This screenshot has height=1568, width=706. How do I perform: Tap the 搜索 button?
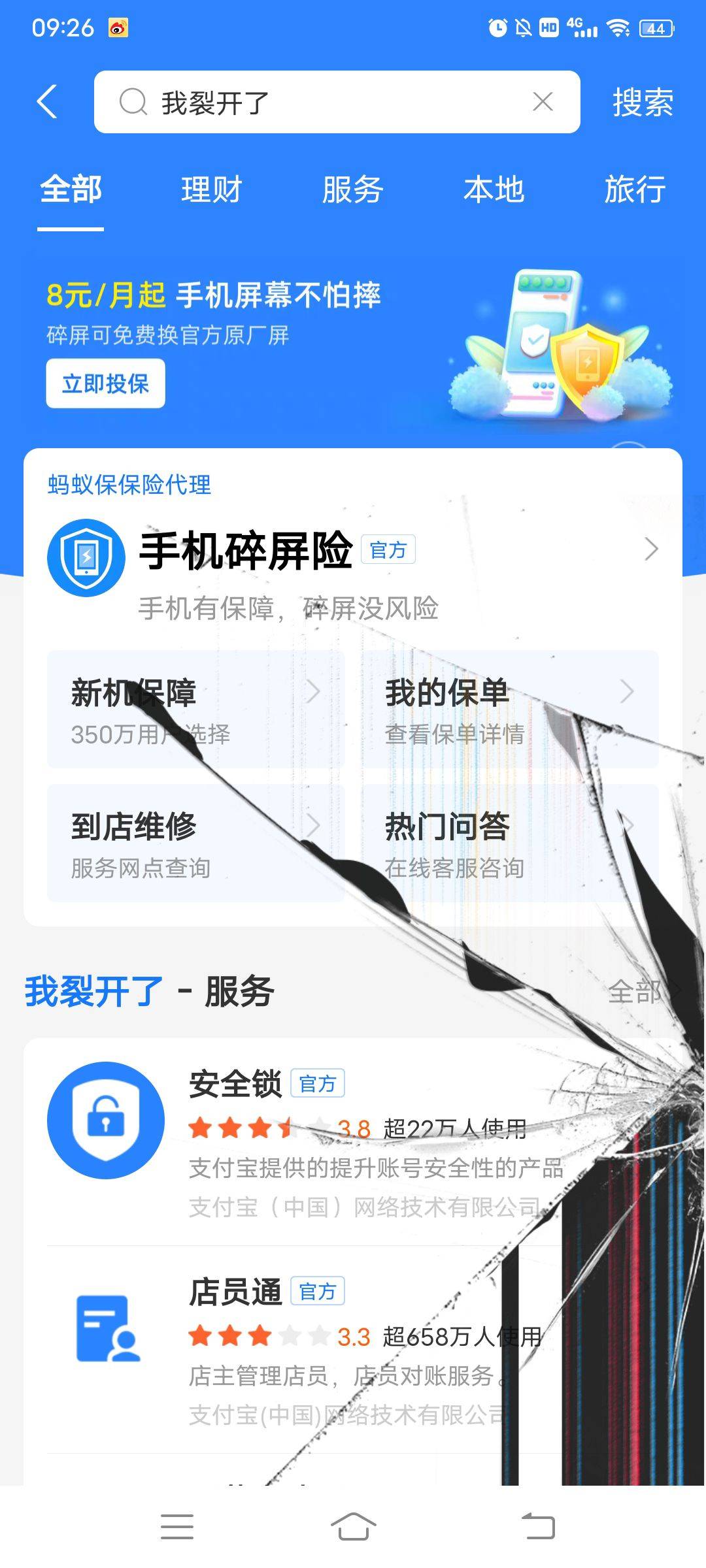(643, 102)
